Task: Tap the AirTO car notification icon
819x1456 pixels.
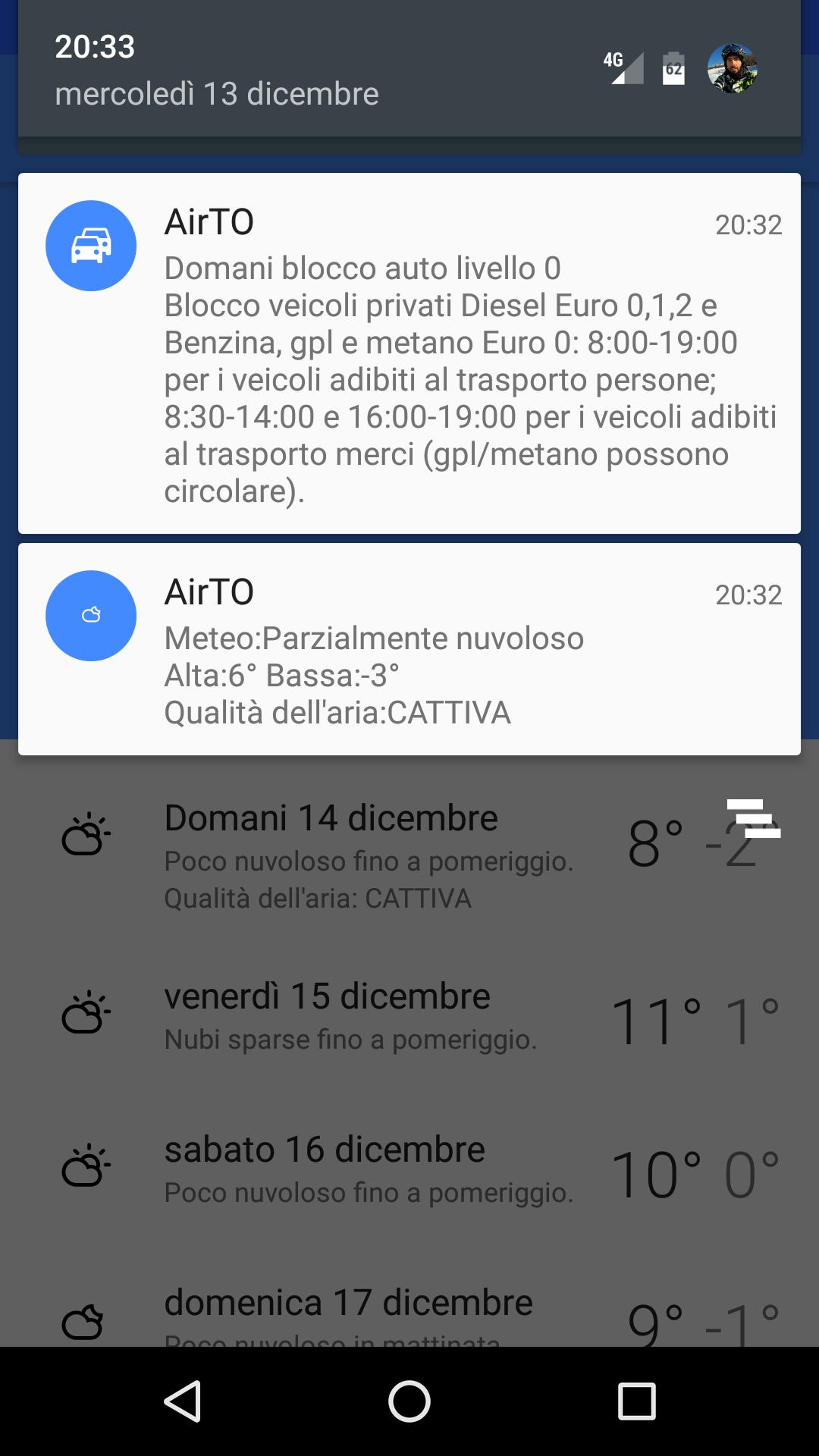Action: point(90,245)
